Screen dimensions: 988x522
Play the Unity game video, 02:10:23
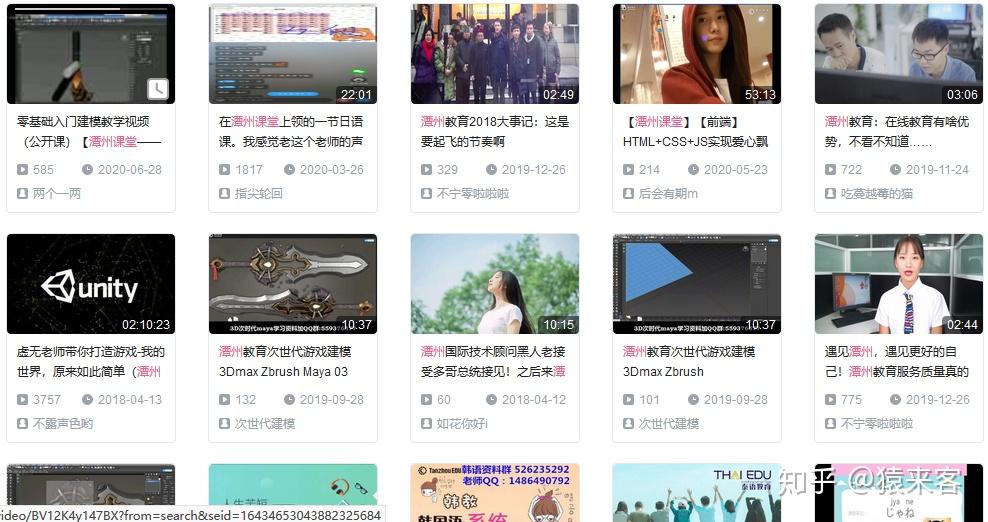click(x=90, y=284)
